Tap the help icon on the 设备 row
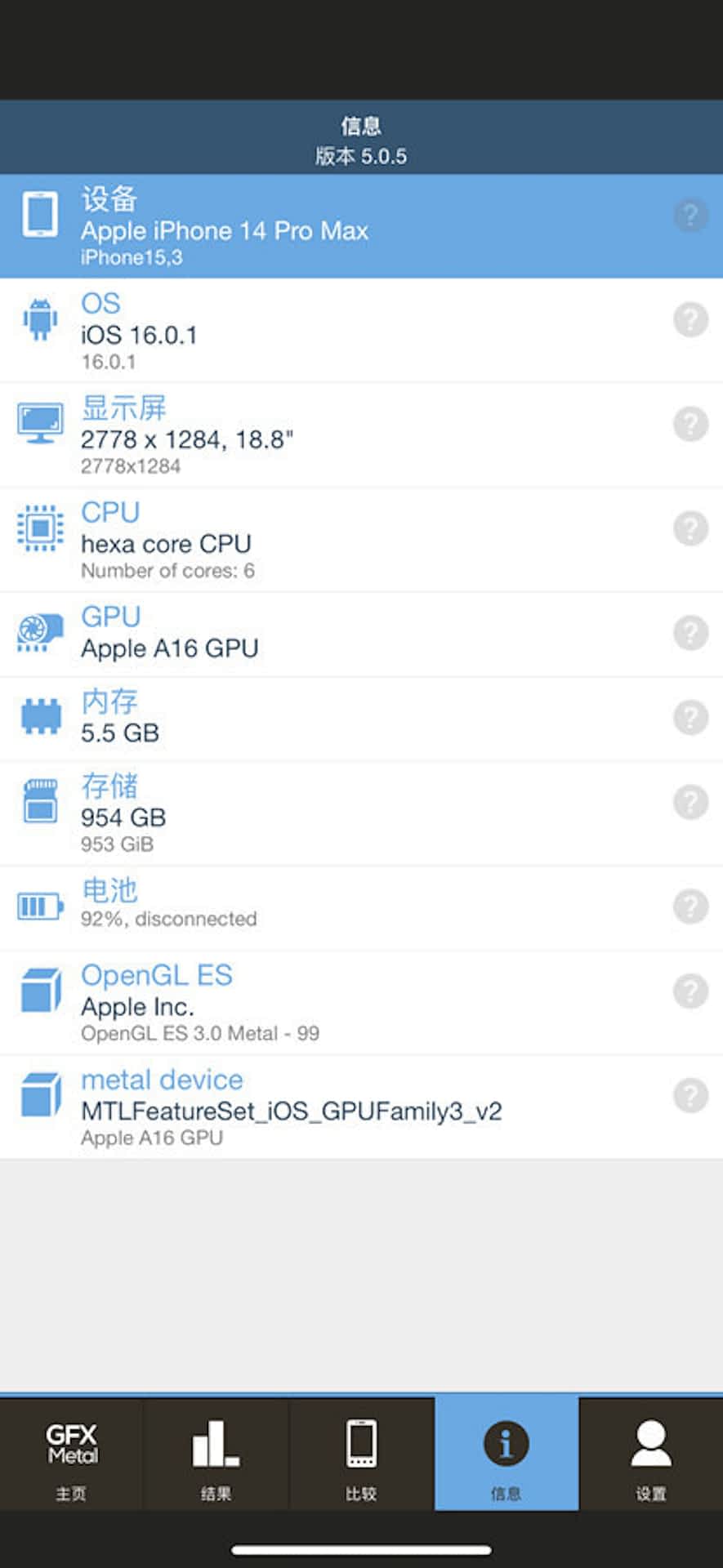Viewport: 723px width, 1568px height. point(691,216)
